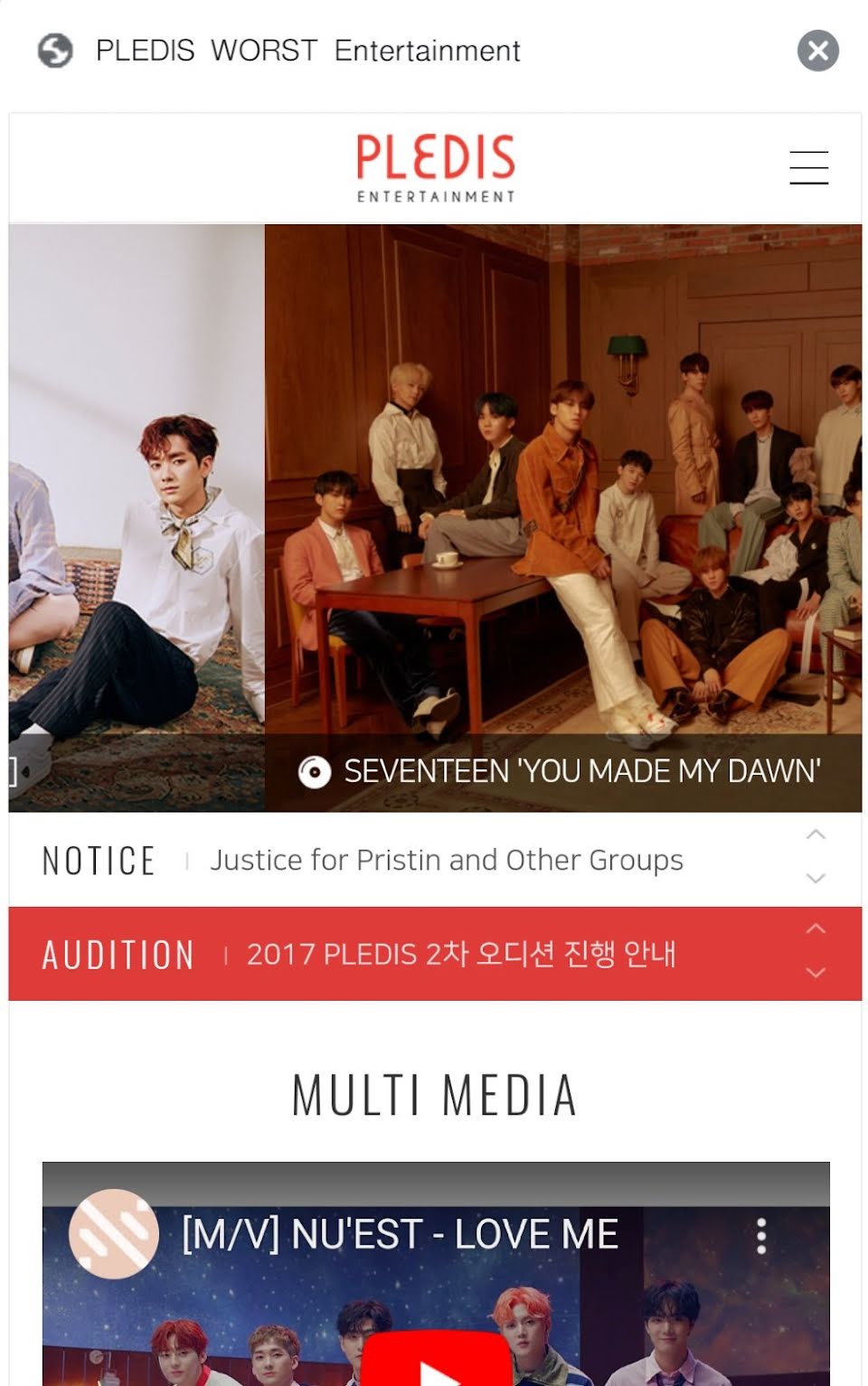Open 2017 PLEDIS audition announcement

(461, 955)
